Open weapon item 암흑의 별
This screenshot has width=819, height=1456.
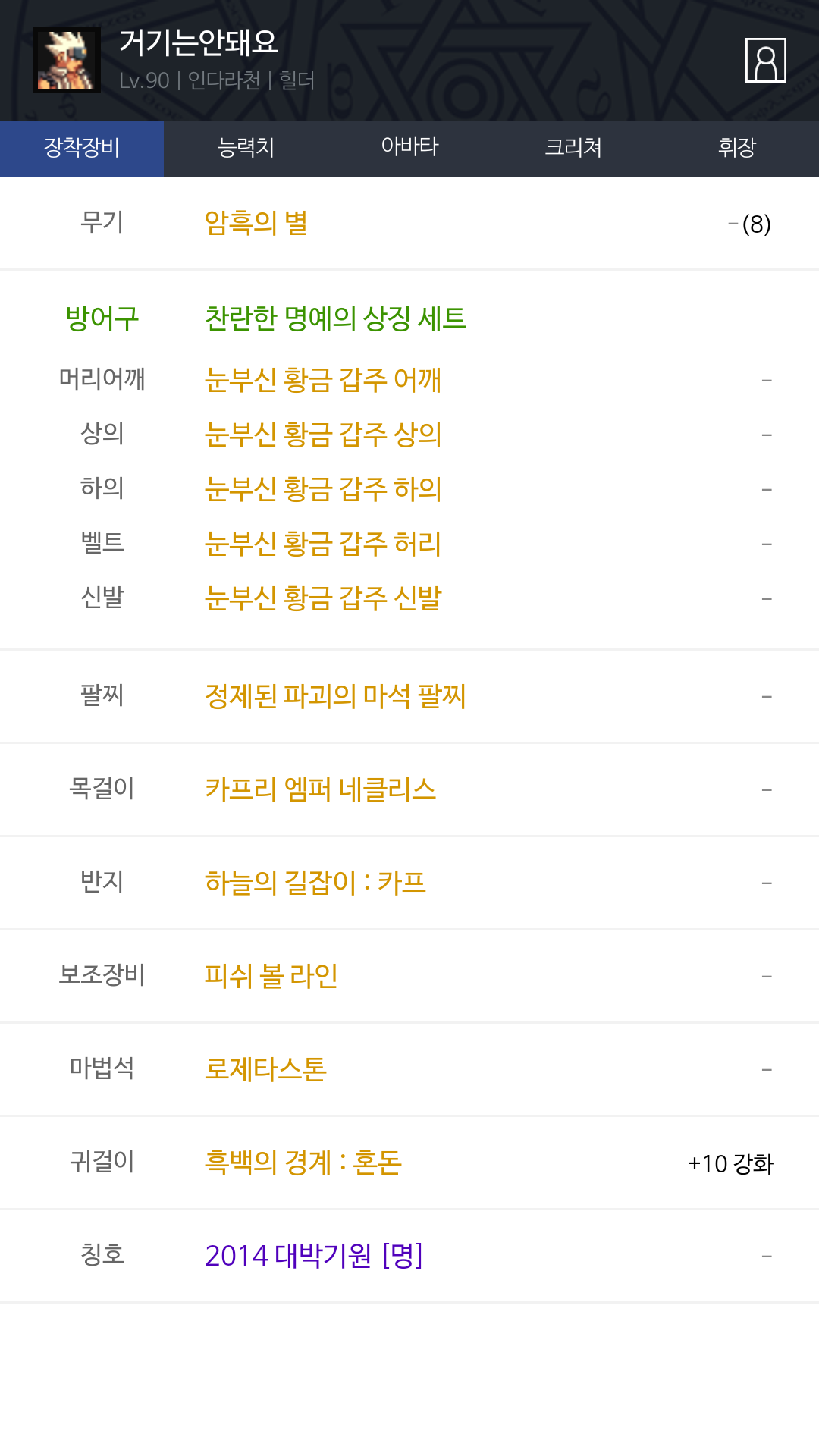[x=256, y=223]
